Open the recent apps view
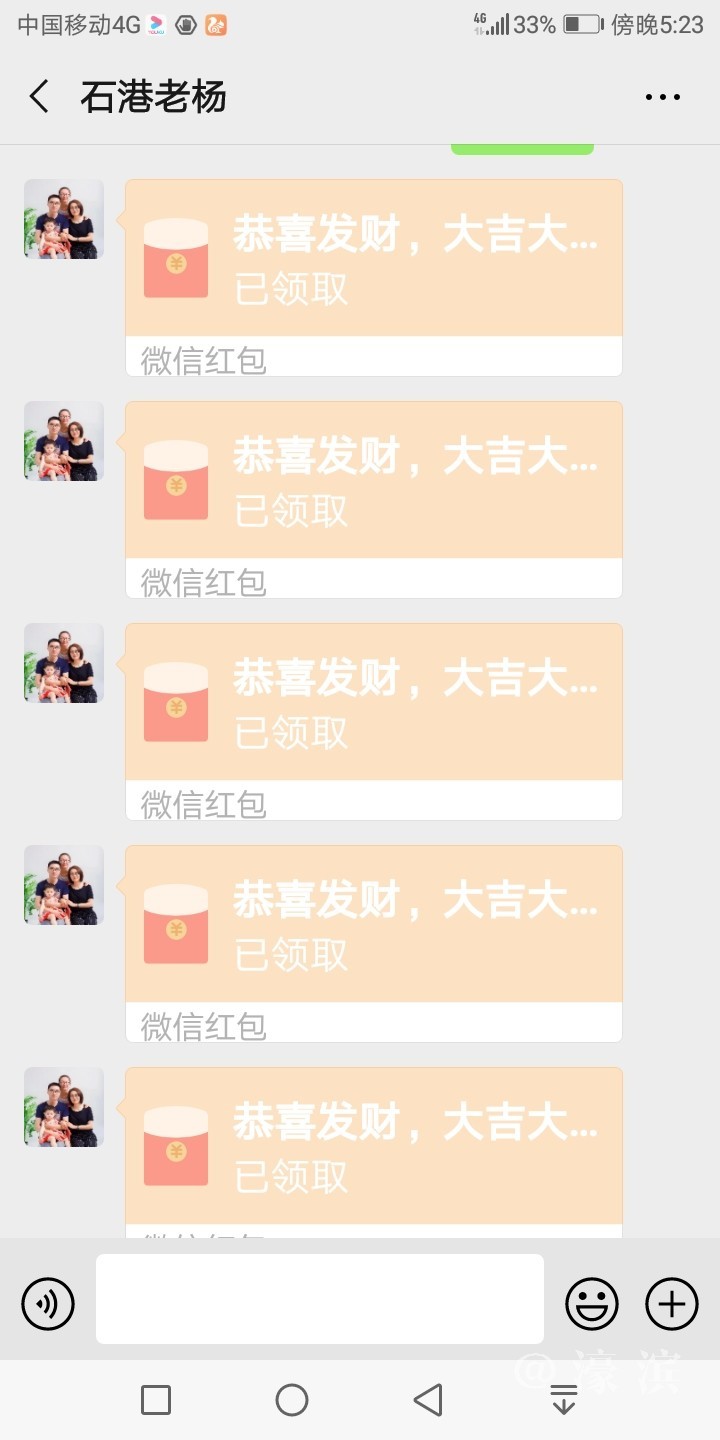Viewport: 720px width, 1440px height. point(156,1400)
